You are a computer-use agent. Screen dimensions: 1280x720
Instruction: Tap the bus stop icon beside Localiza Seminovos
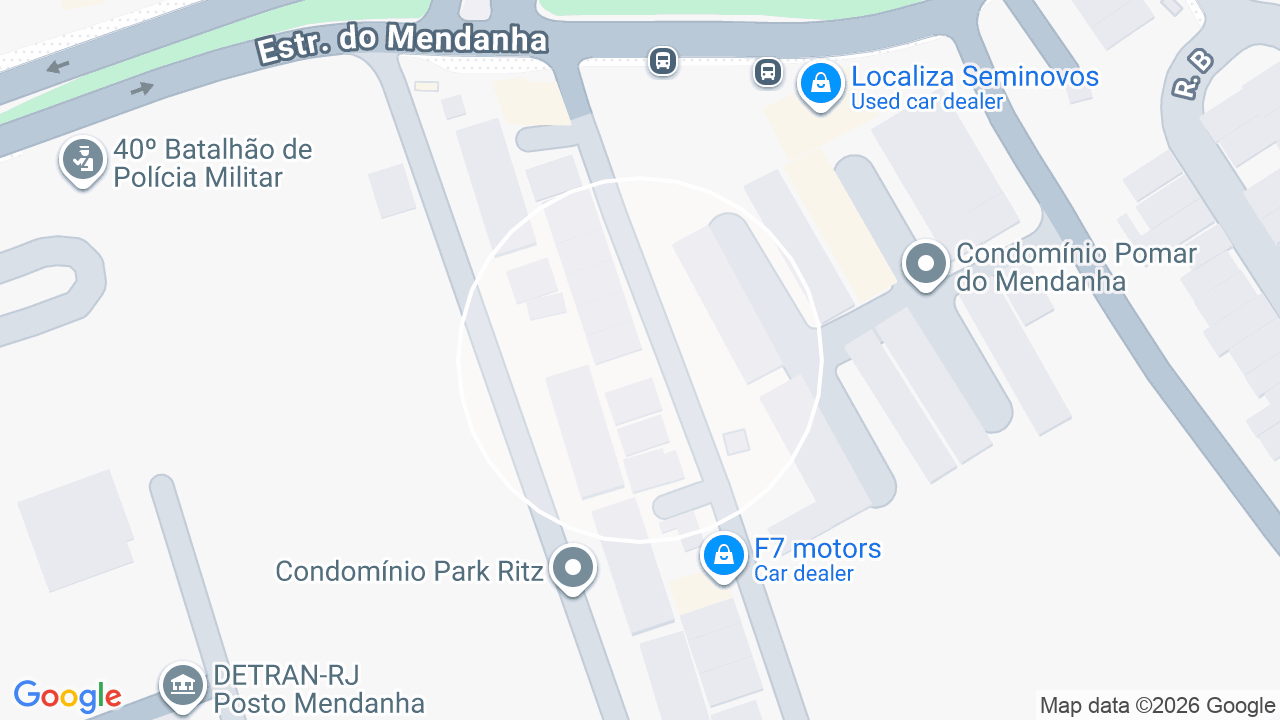(768, 72)
